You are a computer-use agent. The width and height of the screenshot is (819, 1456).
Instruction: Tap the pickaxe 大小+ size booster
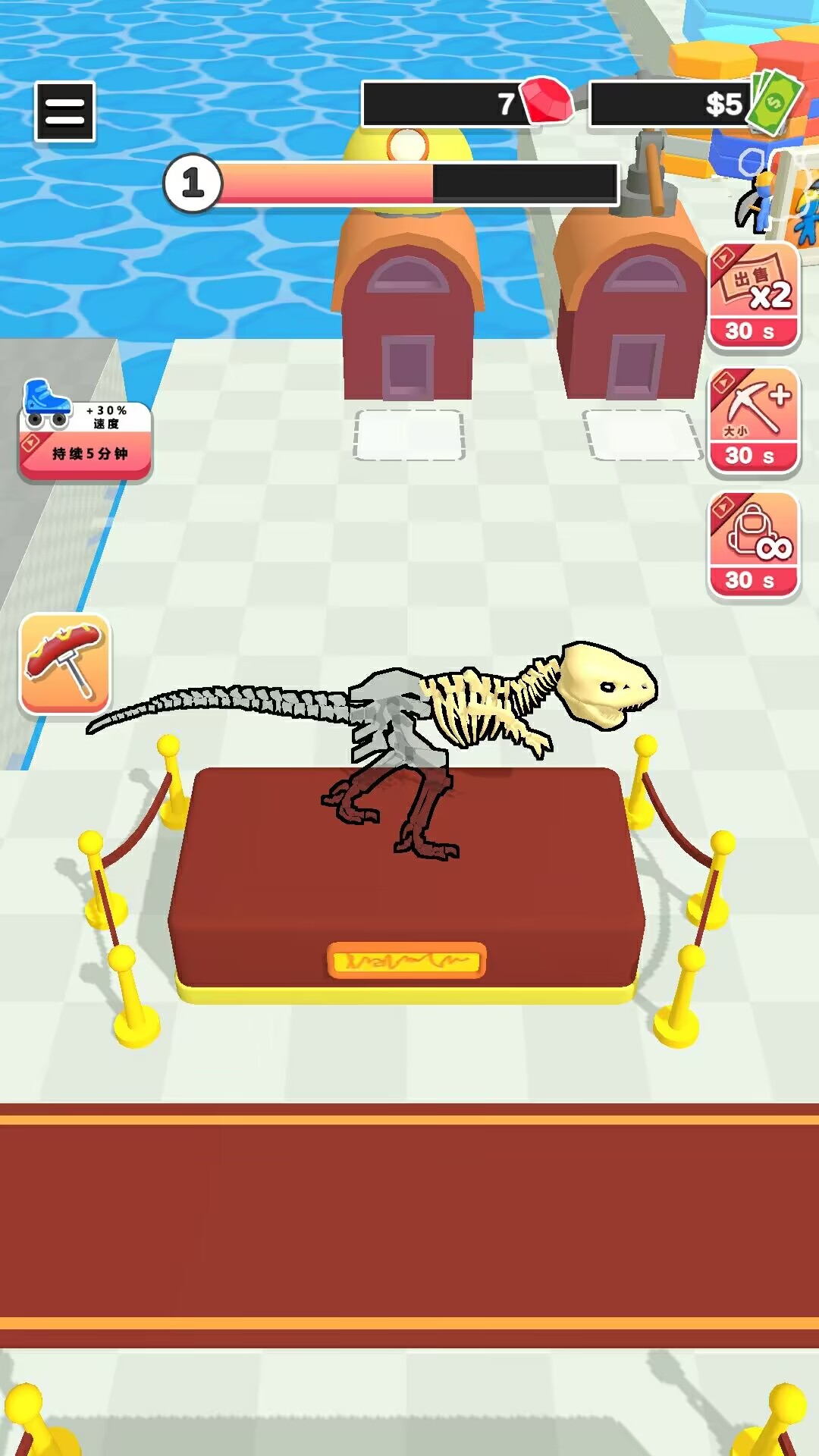click(754, 413)
